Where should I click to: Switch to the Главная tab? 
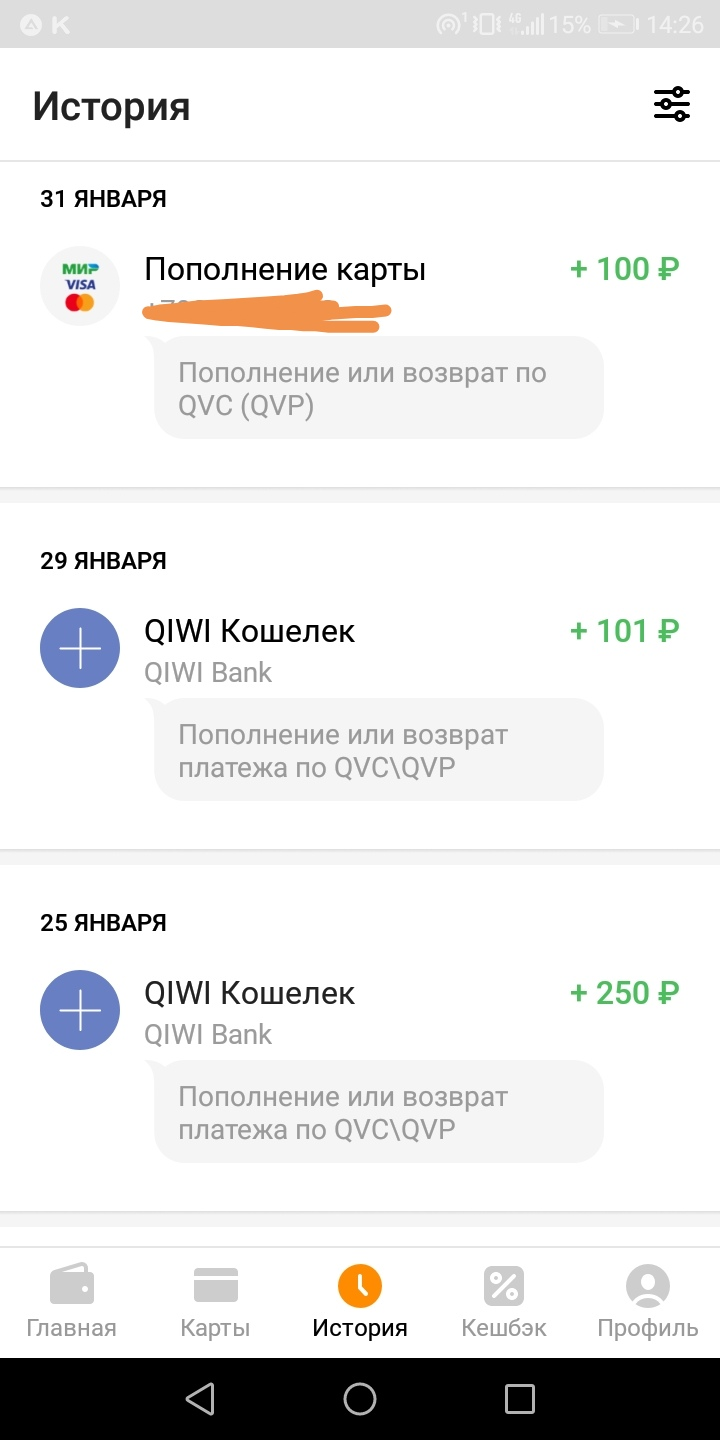71,1302
